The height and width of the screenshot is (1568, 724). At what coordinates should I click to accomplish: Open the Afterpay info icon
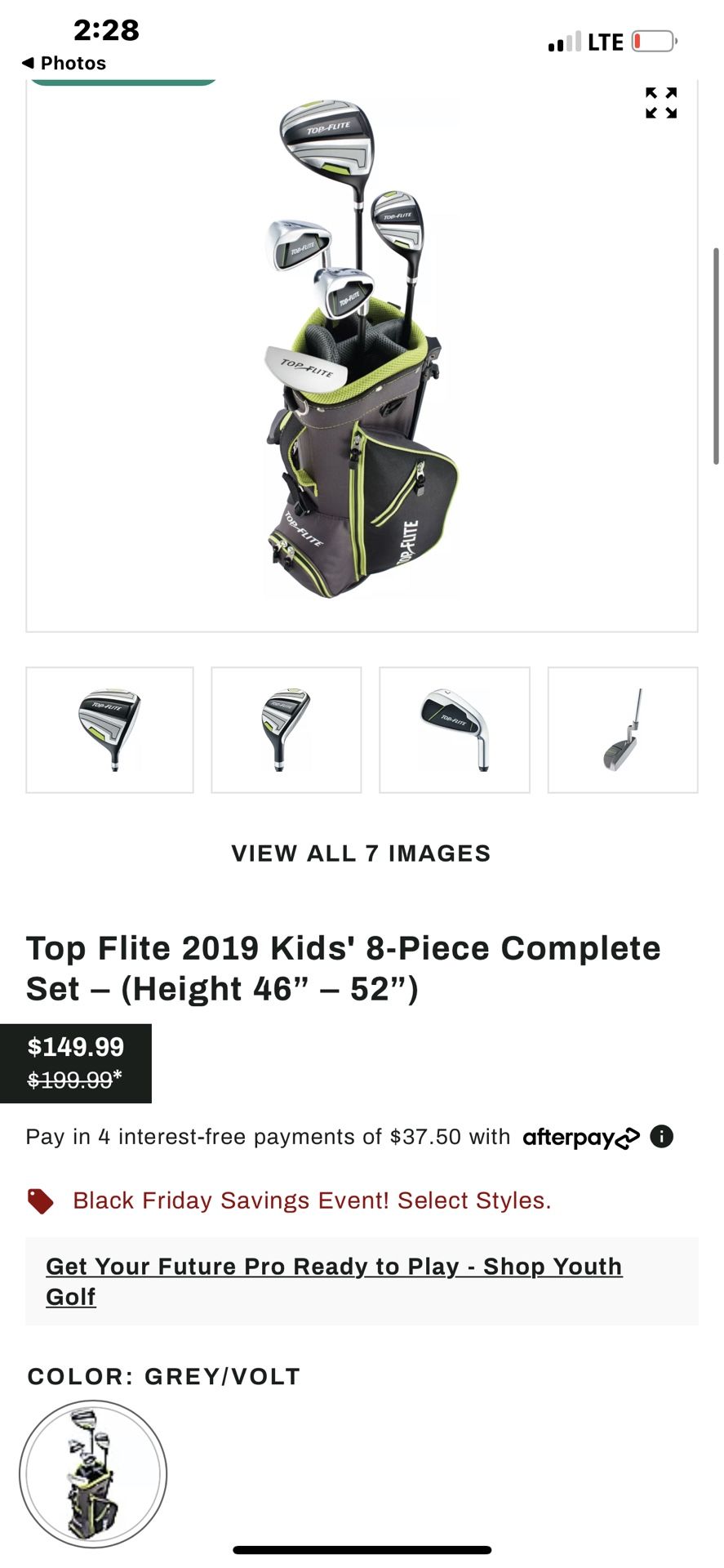click(661, 1136)
